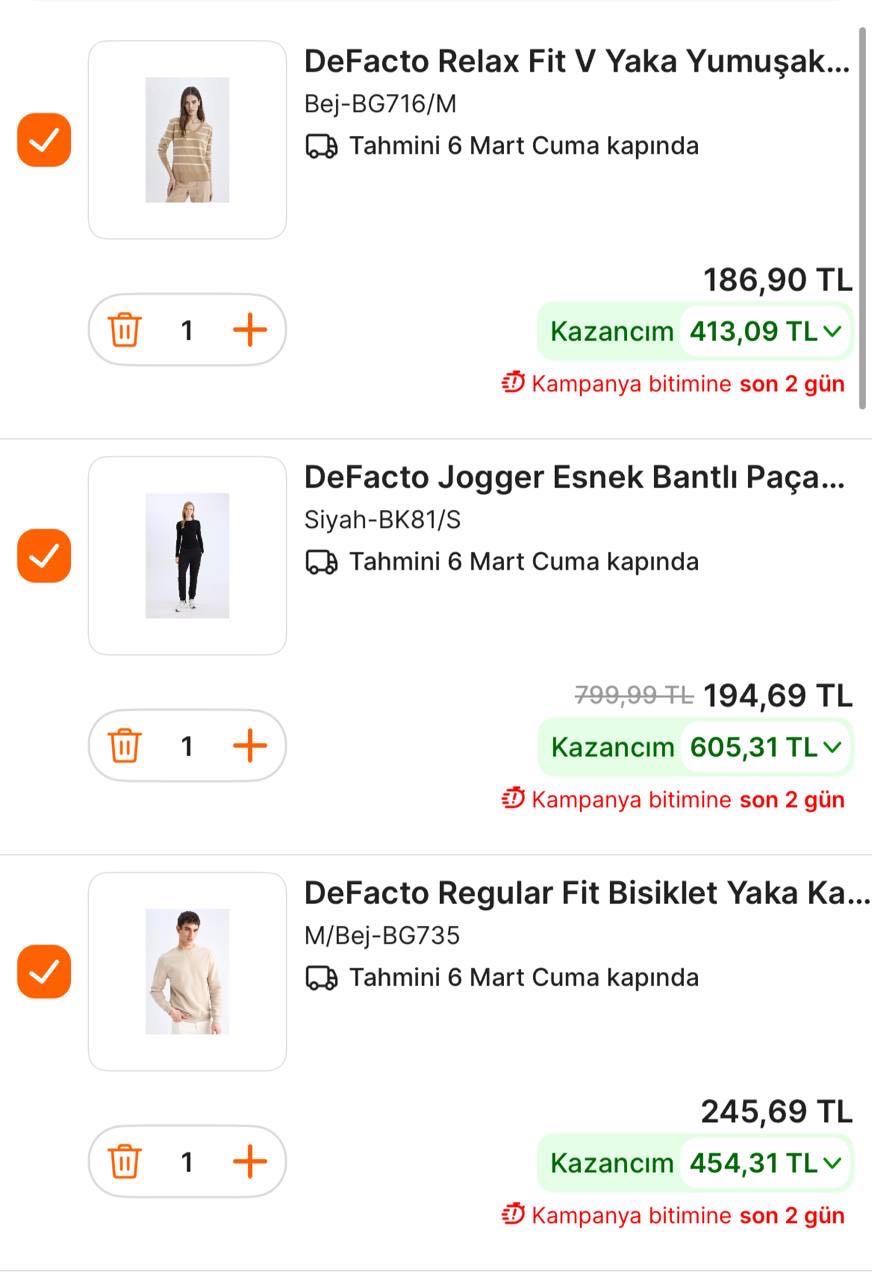Click the plus icon to increase Relax Fit quantity
Viewport: 872px width, 1280px height.
pyautogui.click(x=250, y=329)
